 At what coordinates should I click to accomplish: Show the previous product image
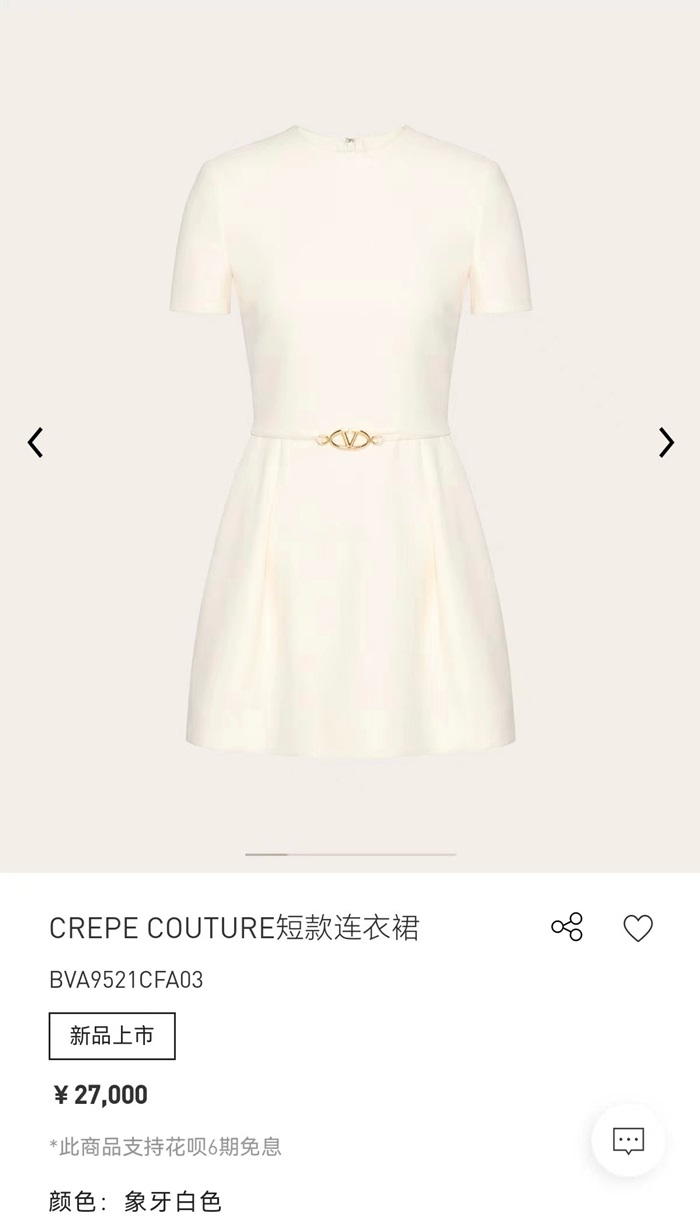click(36, 442)
